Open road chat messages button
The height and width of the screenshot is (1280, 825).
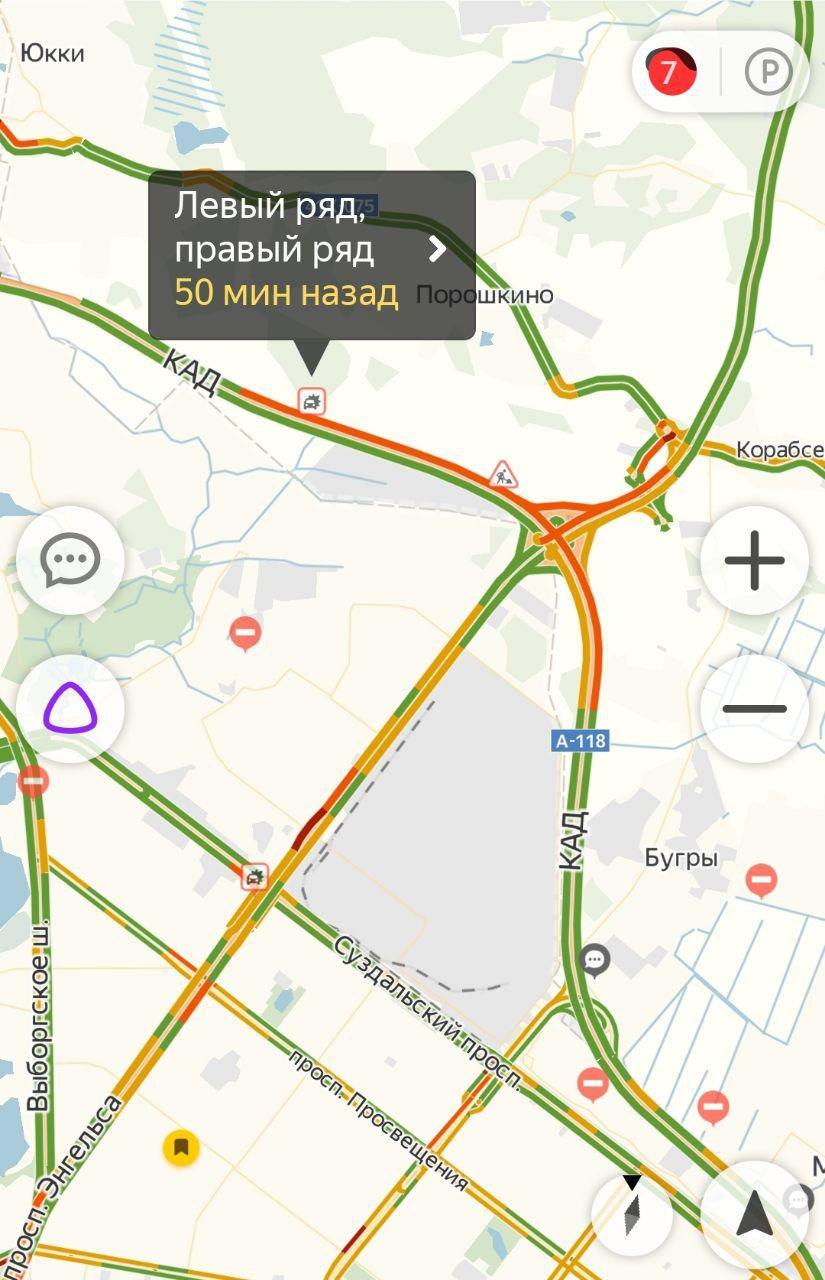point(70,560)
